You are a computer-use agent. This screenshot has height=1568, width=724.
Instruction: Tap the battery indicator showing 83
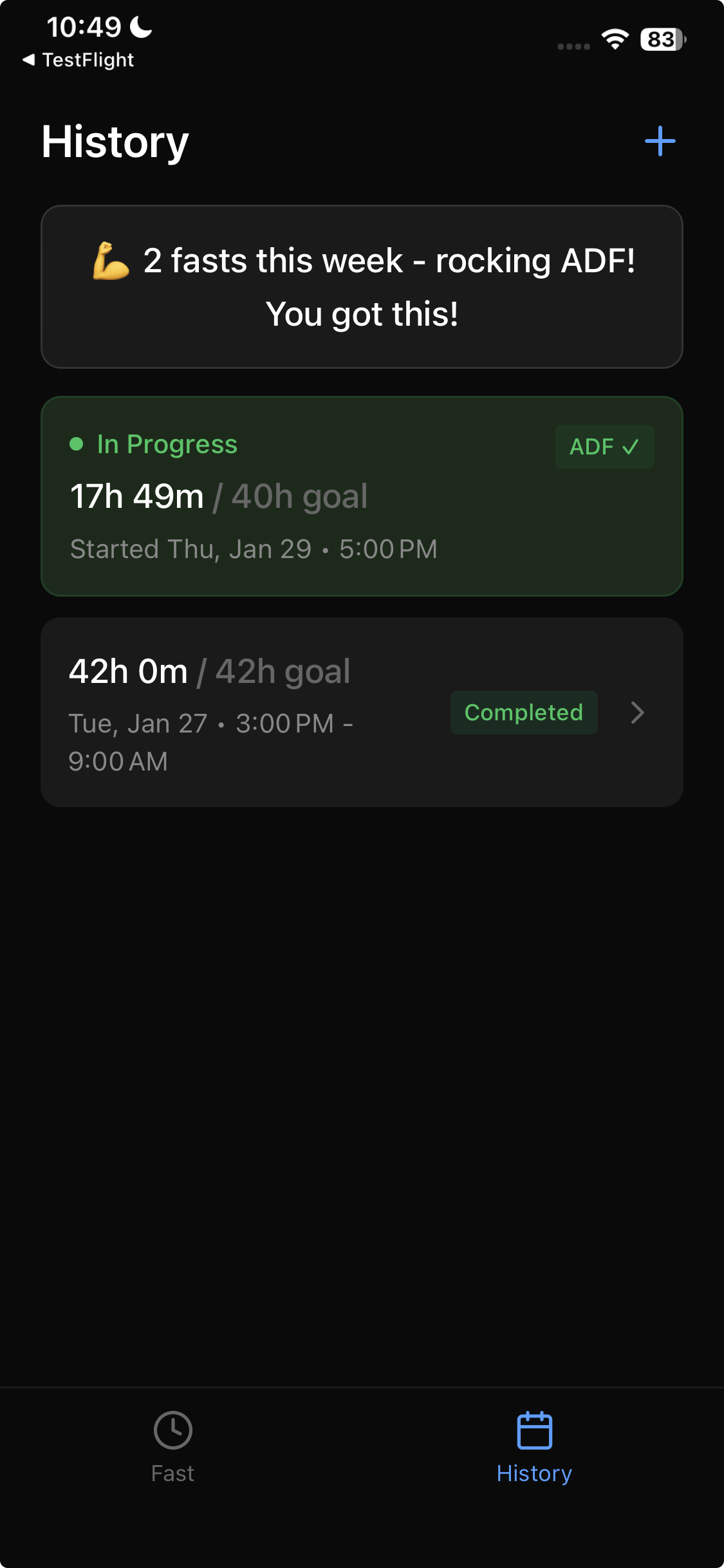662,40
